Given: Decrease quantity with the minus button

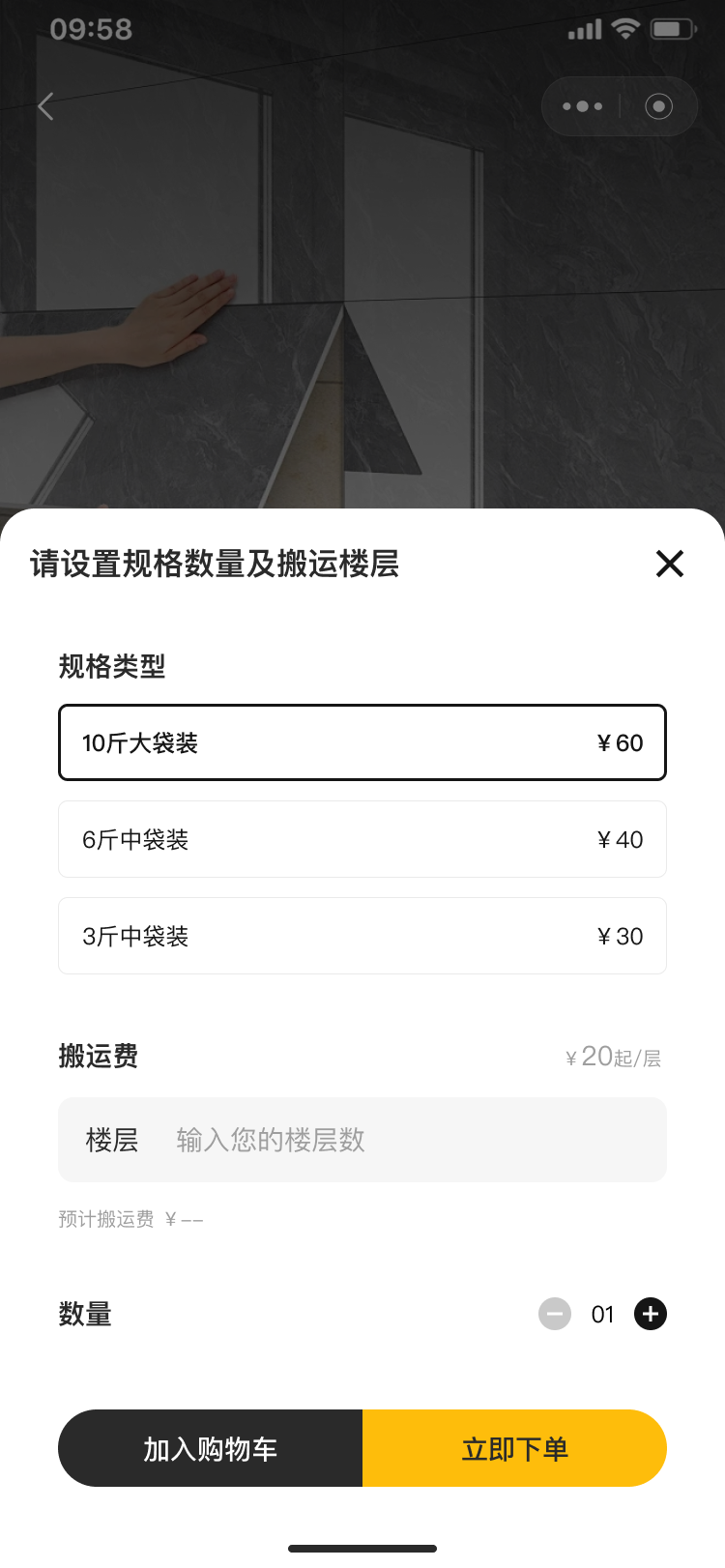Looking at the screenshot, I should tap(555, 1314).
